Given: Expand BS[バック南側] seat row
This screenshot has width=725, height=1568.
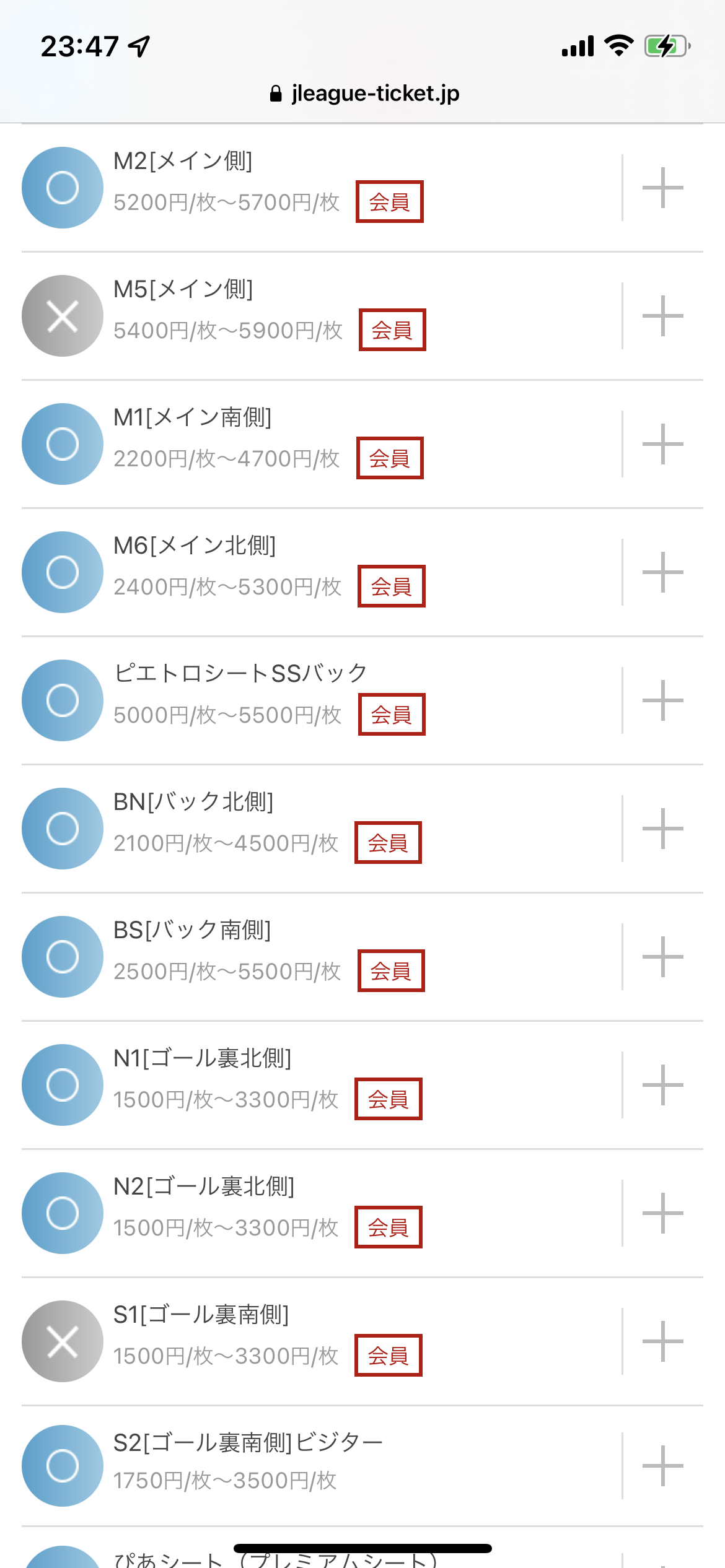Looking at the screenshot, I should pyautogui.click(x=662, y=957).
